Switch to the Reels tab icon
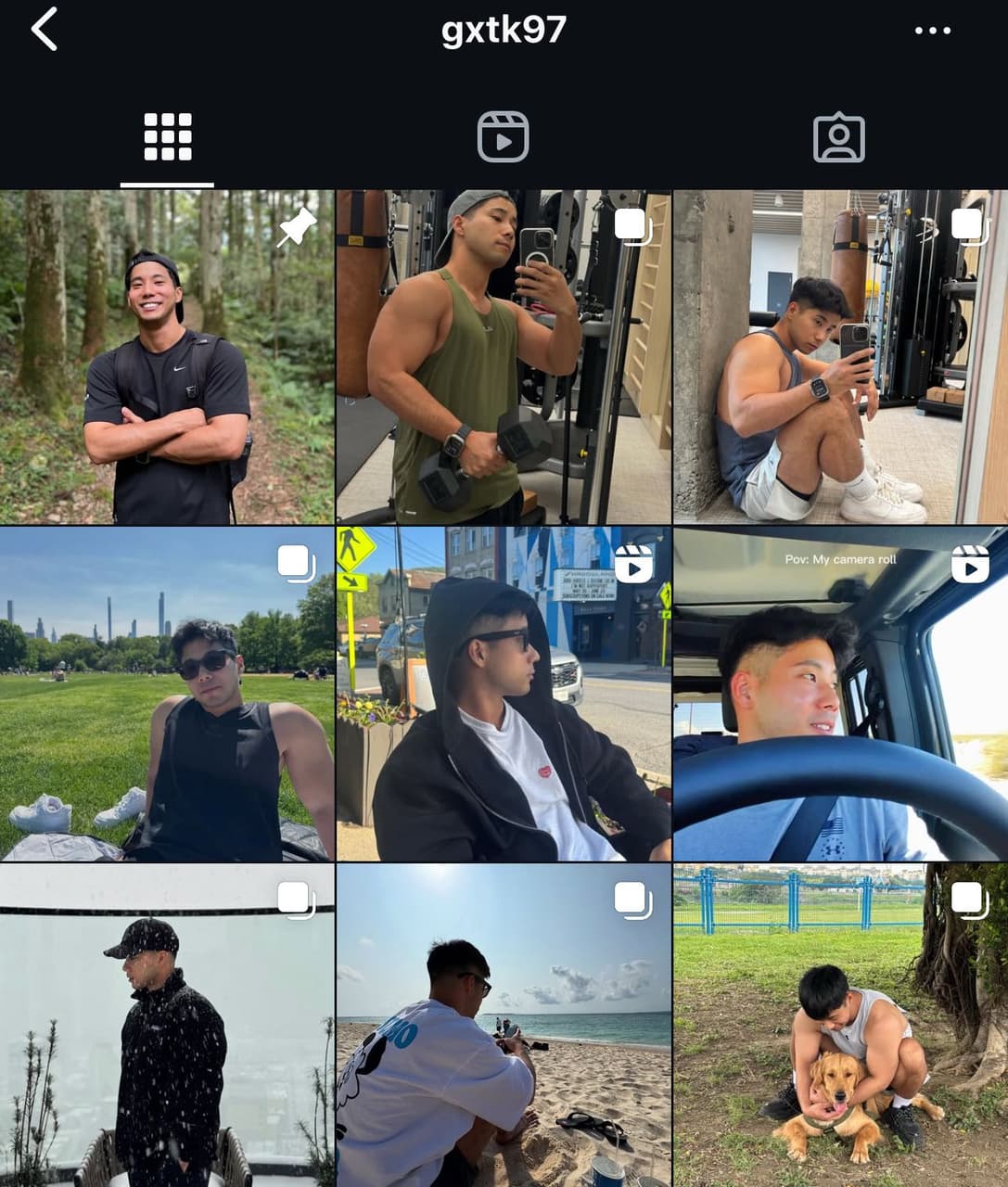The height and width of the screenshot is (1187, 1008). coord(504,135)
